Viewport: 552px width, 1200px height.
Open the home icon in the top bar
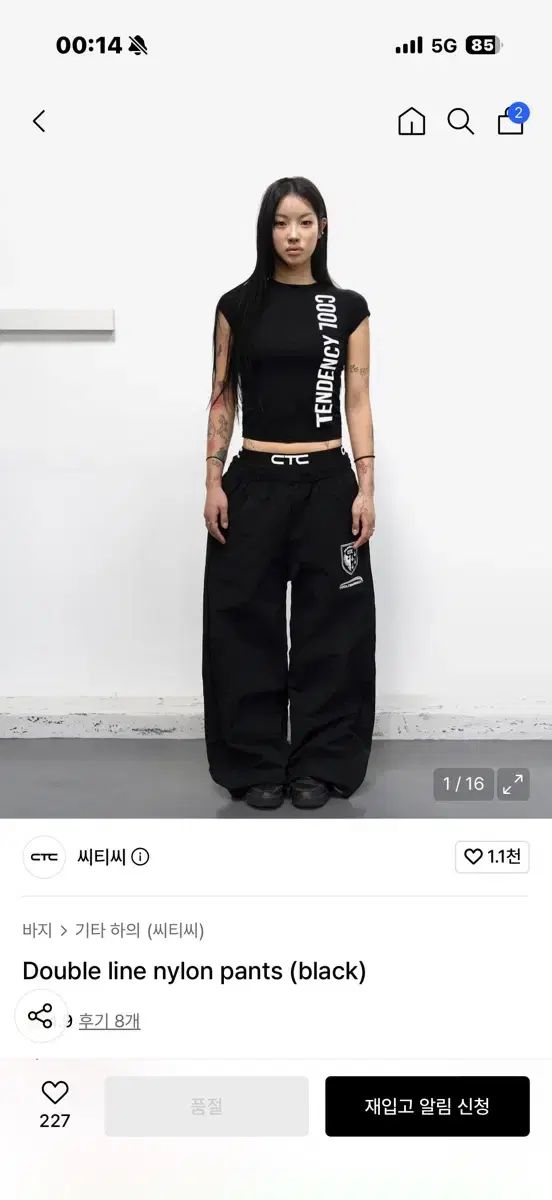411,122
